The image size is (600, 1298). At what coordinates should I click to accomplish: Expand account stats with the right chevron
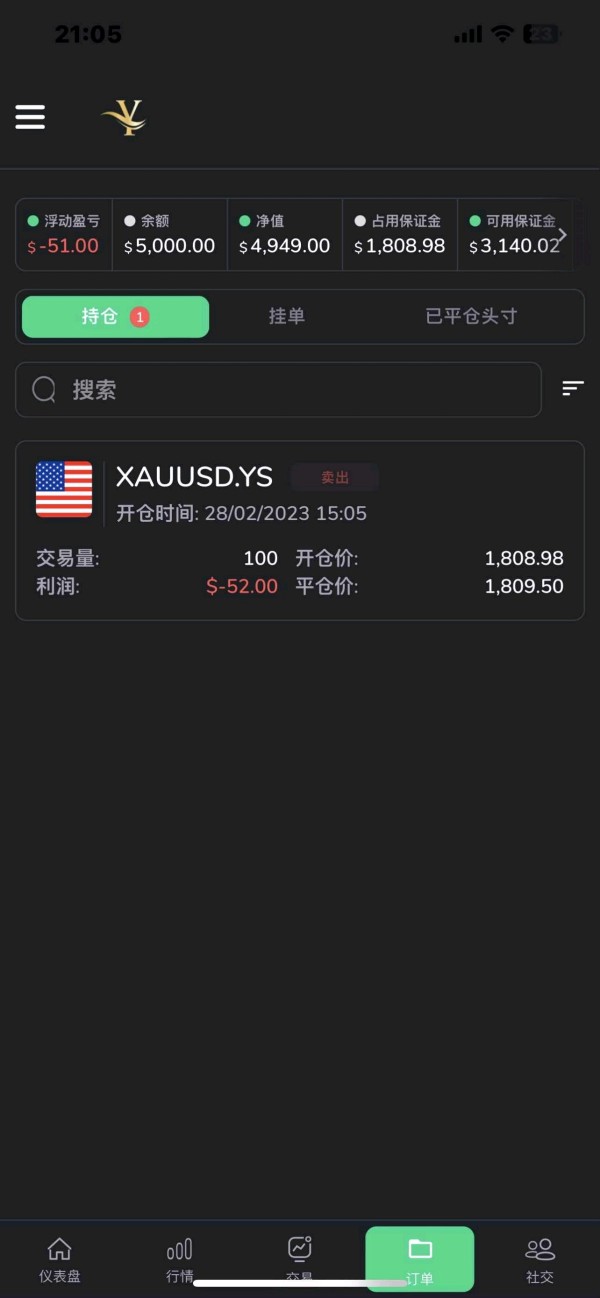[x=563, y=235]
